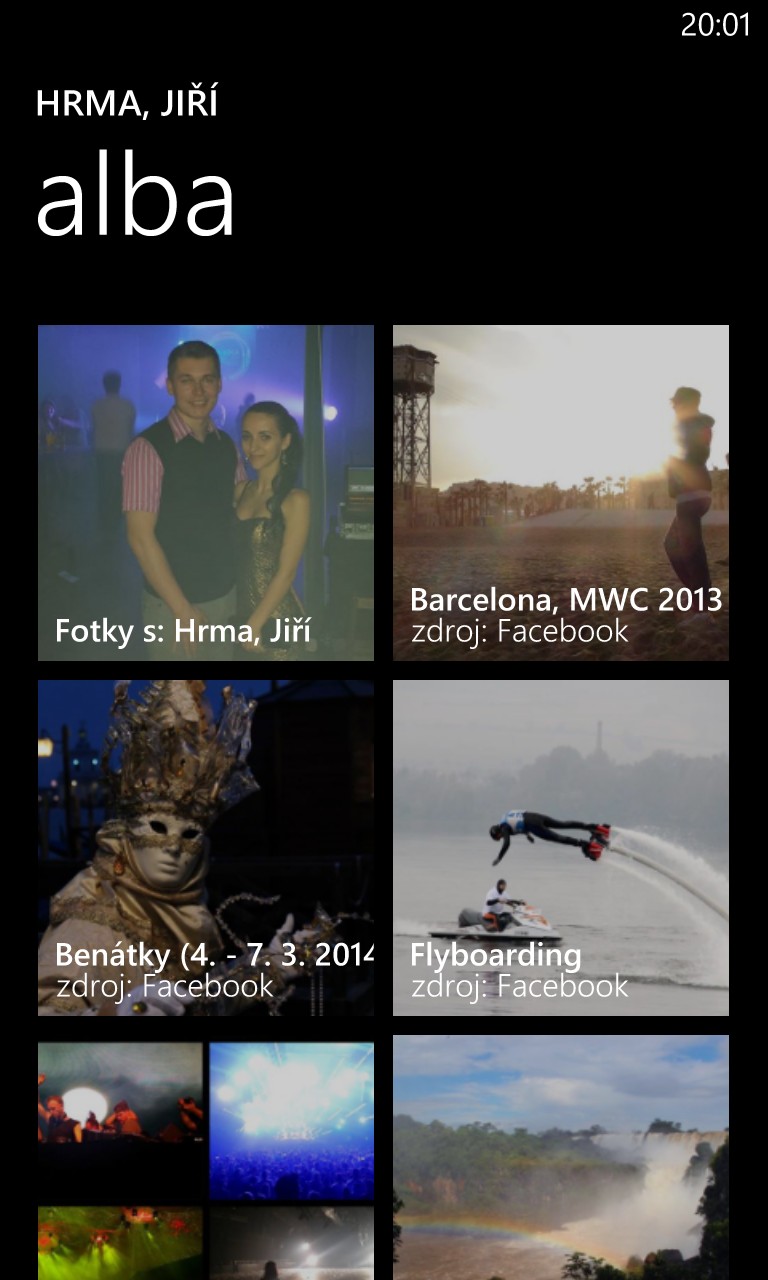Open the Benátky album tile

pyautogui.click(x=205, y=847)
